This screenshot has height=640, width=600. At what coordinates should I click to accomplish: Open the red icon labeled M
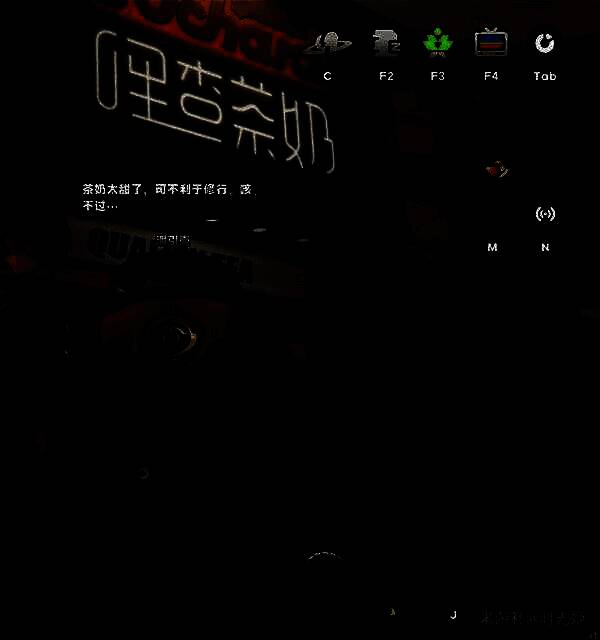495,171
